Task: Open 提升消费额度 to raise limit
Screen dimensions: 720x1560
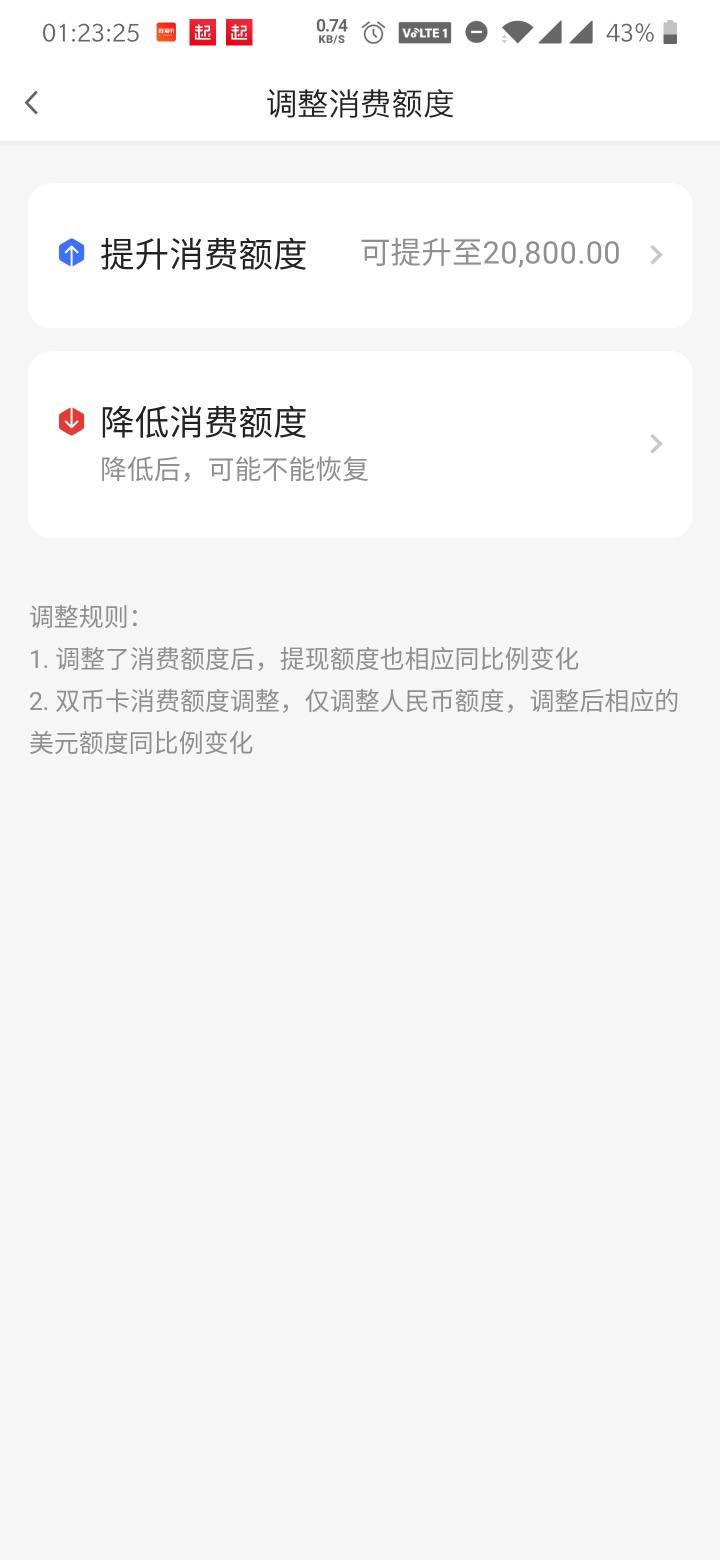Action: (x=360, y=255)
